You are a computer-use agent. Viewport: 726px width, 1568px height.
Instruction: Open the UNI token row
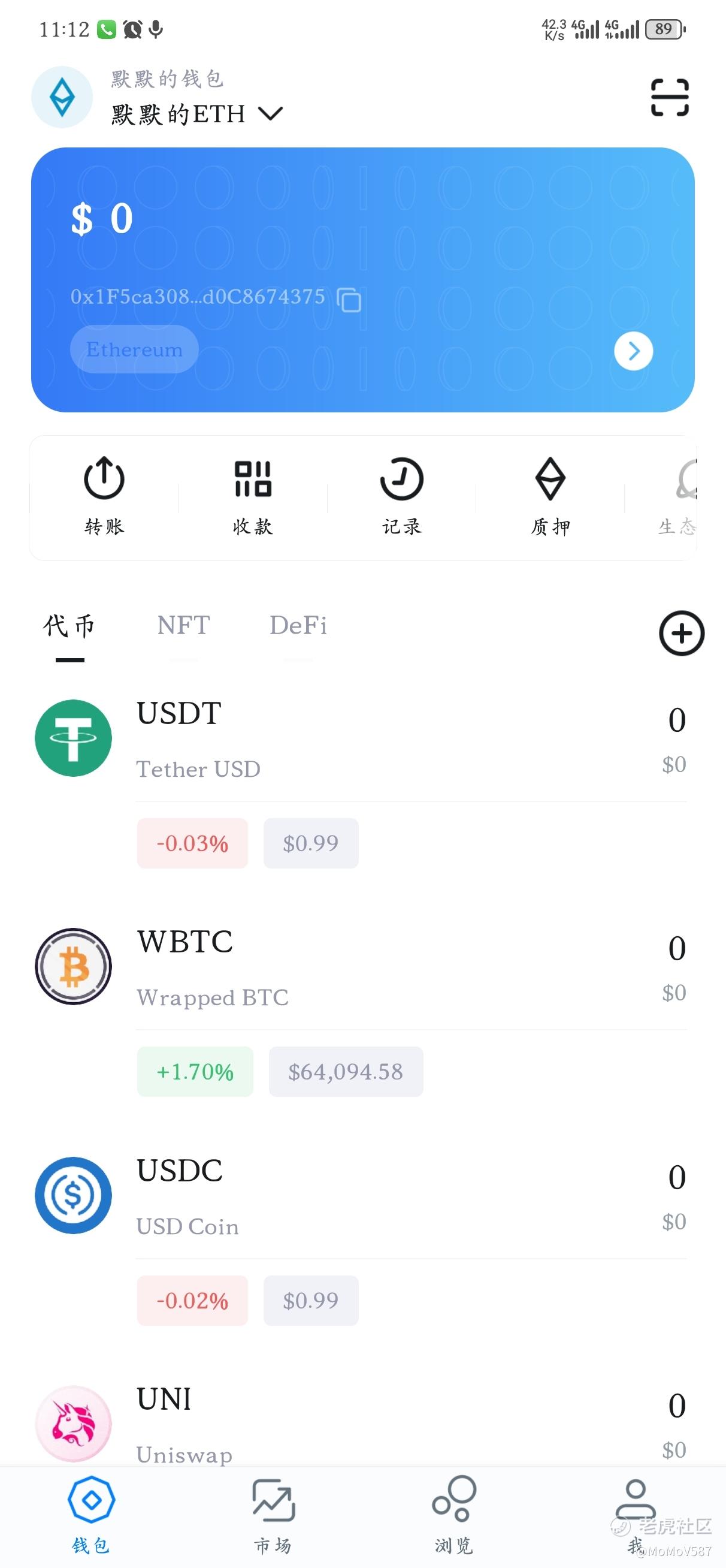coord(361,1422)
